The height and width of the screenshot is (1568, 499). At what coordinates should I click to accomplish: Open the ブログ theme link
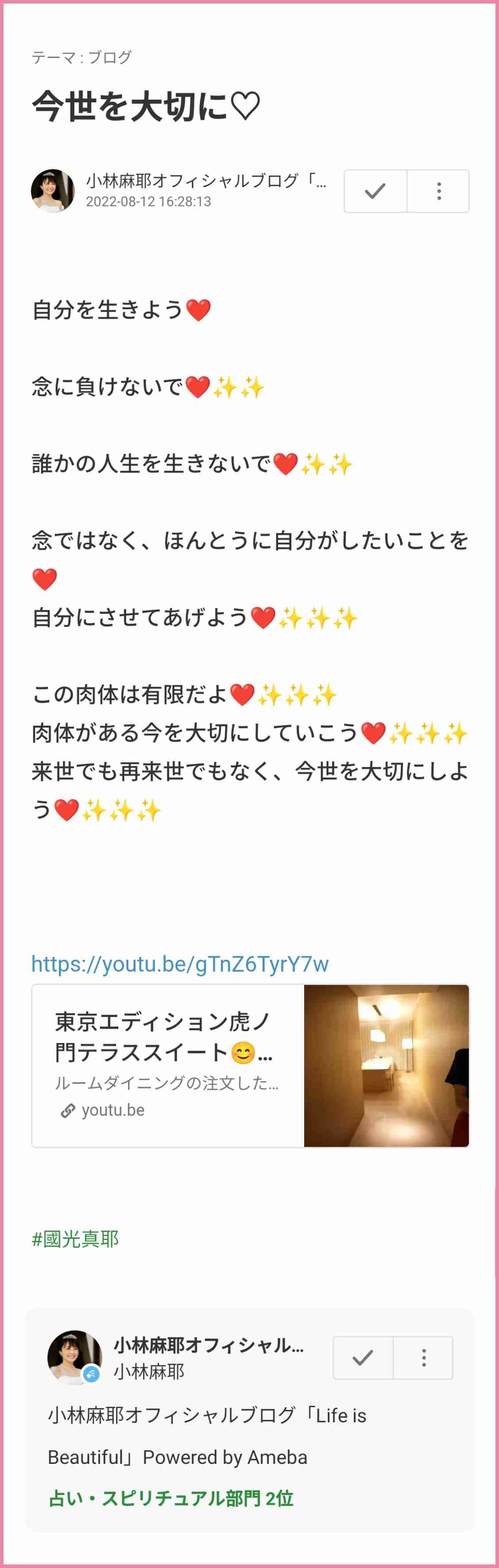(x=109, y=57)
